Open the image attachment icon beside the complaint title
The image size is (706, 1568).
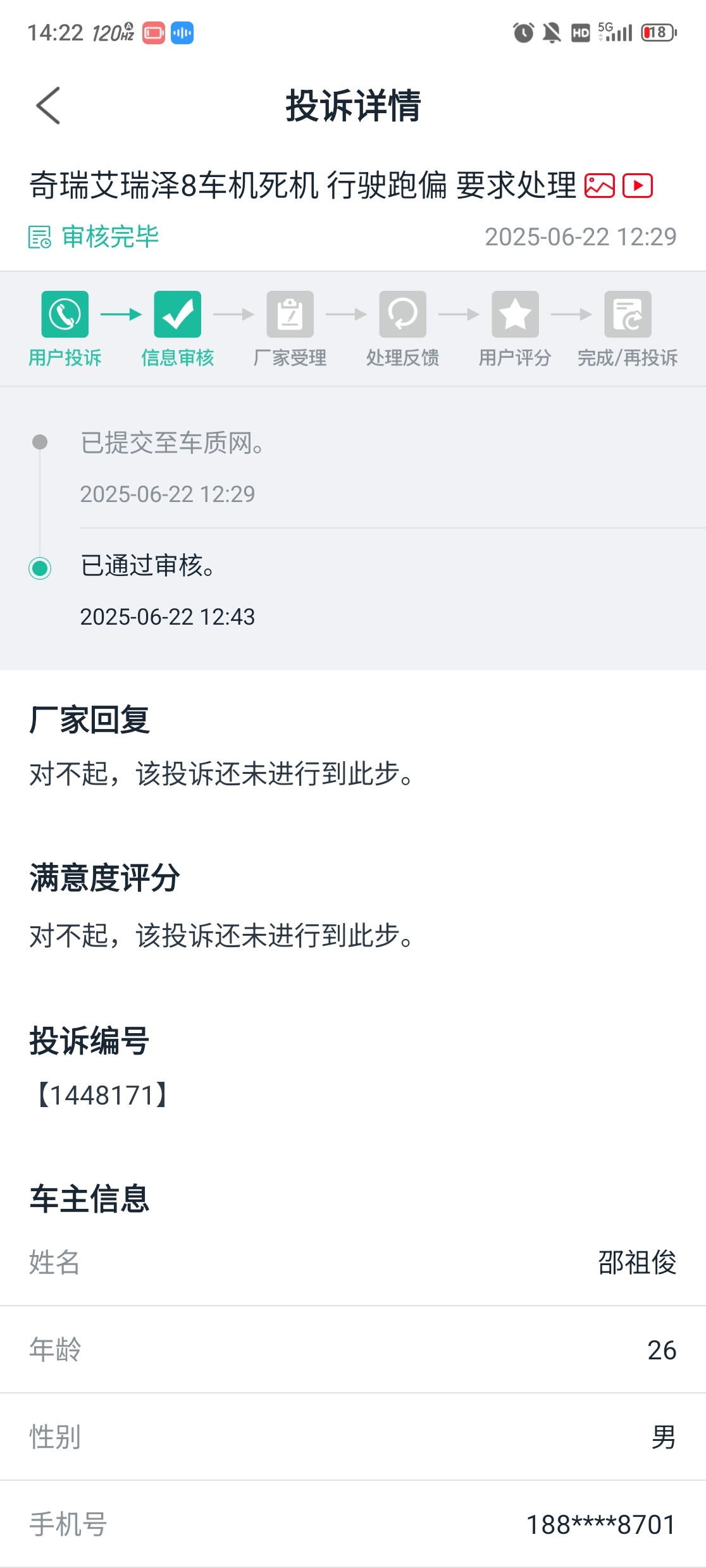599,186
